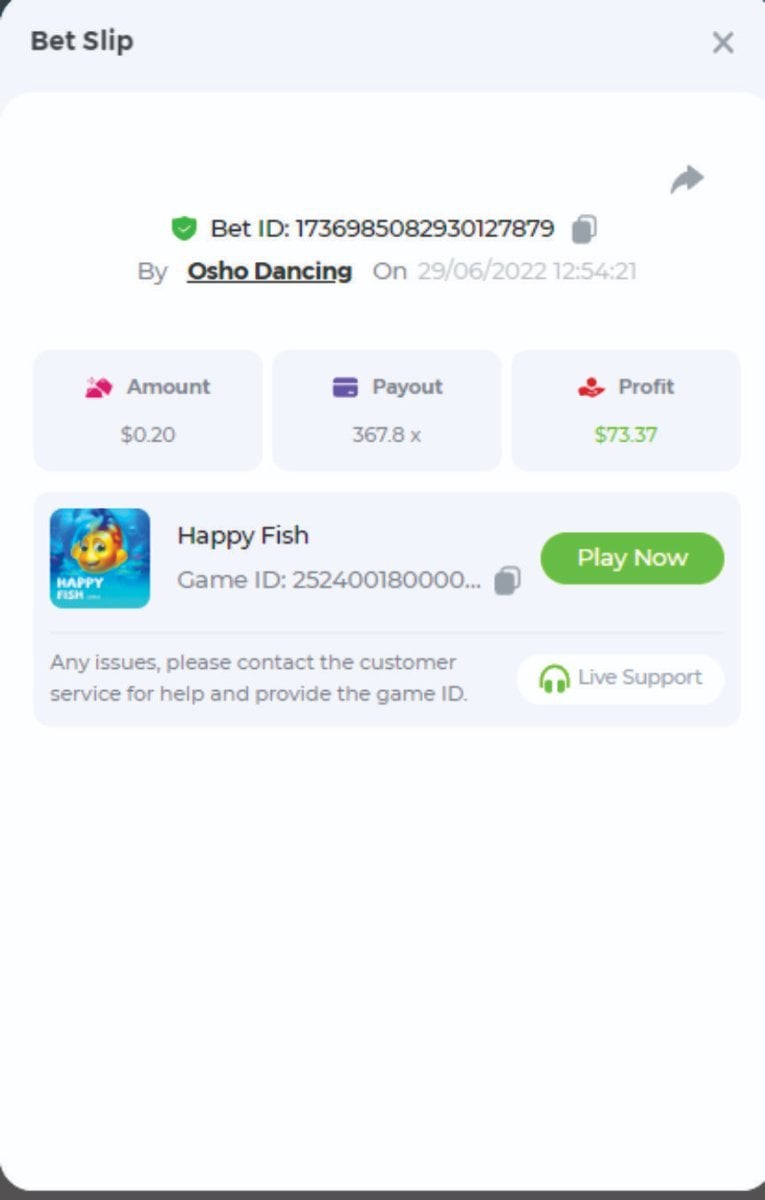
Task: Tap the Play Now button
Action: point(632,558)
